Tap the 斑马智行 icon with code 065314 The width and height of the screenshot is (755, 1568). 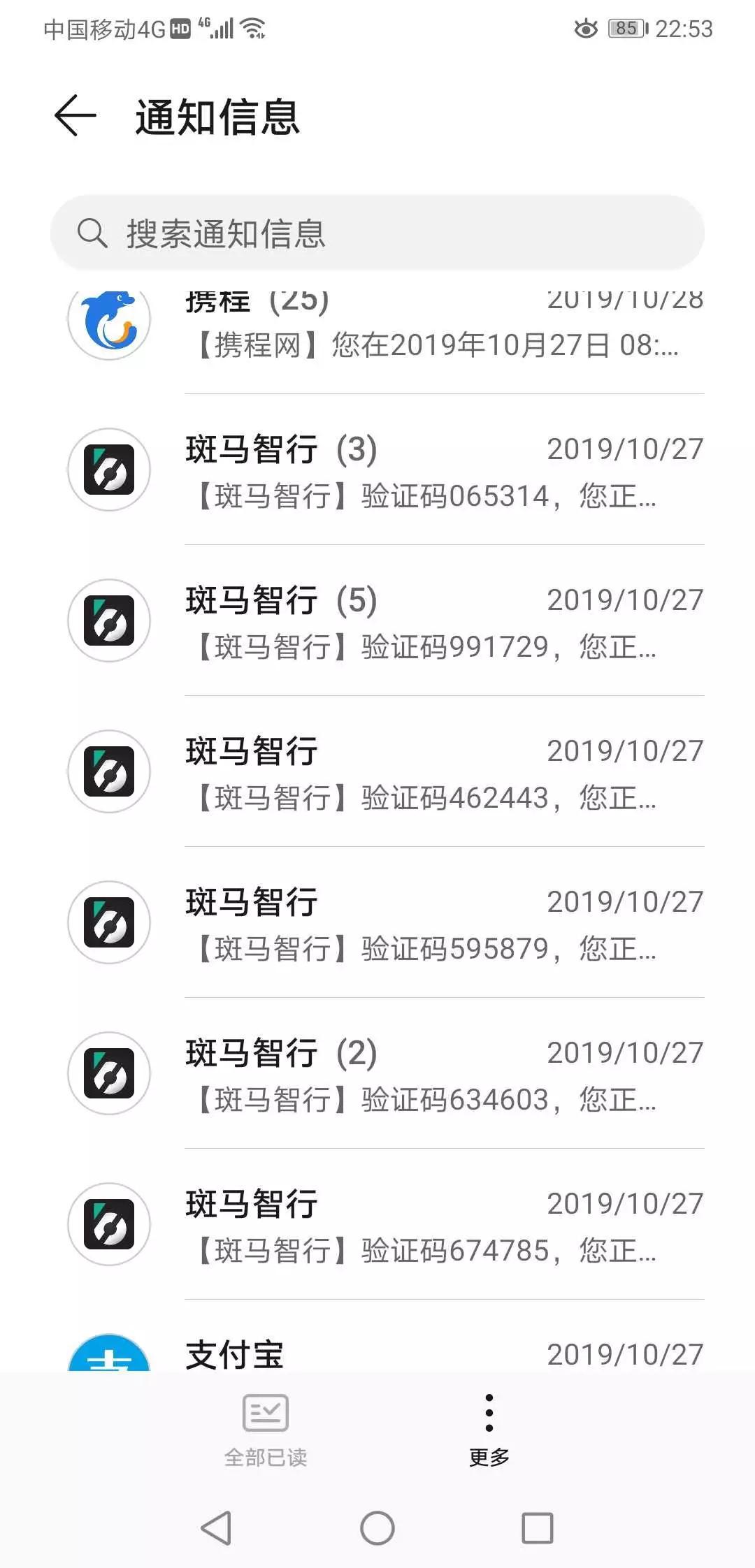[108, 470]
